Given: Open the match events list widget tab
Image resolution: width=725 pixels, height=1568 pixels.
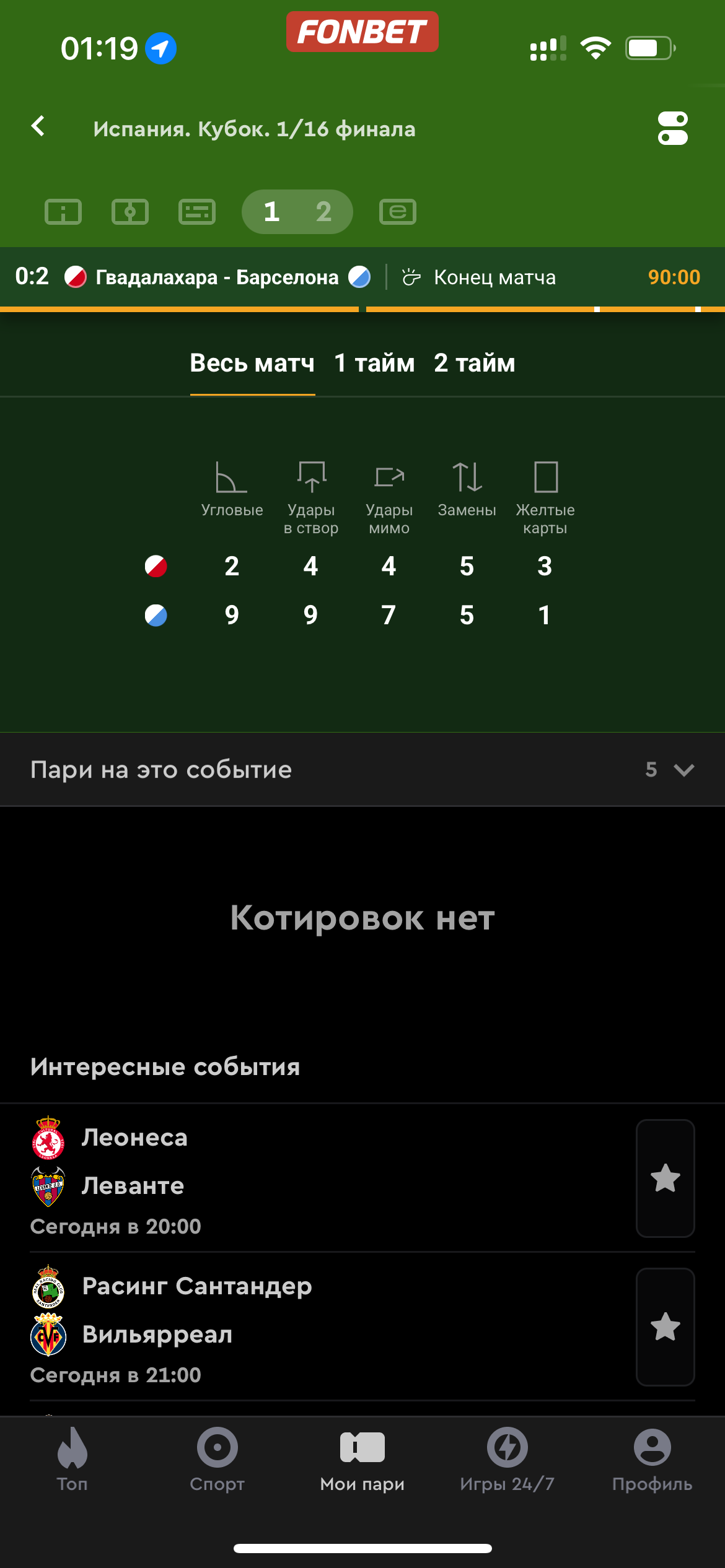Looking at the screenshot, I should tap(197, 212).
